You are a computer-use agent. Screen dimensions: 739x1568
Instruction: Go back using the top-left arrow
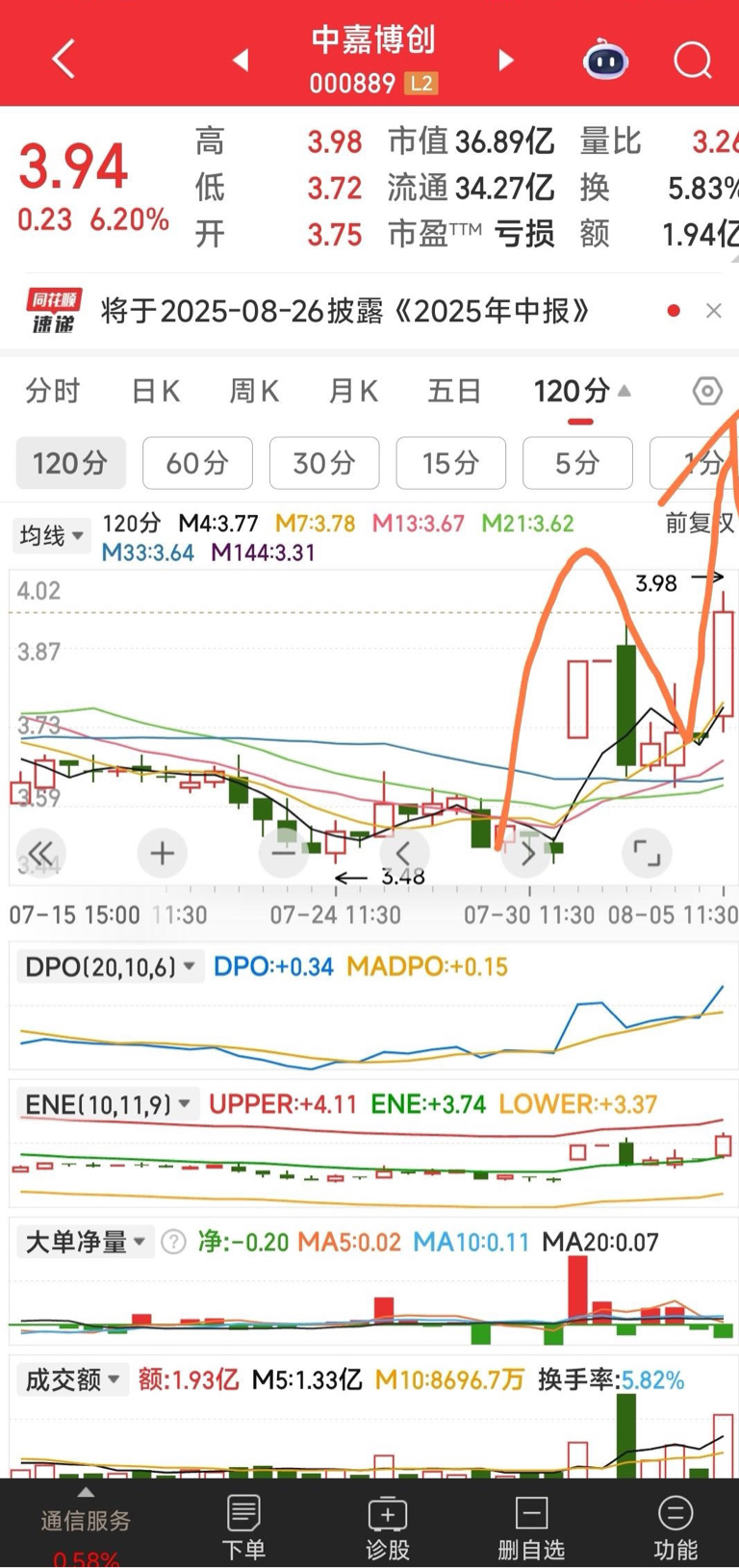point(64,60)
